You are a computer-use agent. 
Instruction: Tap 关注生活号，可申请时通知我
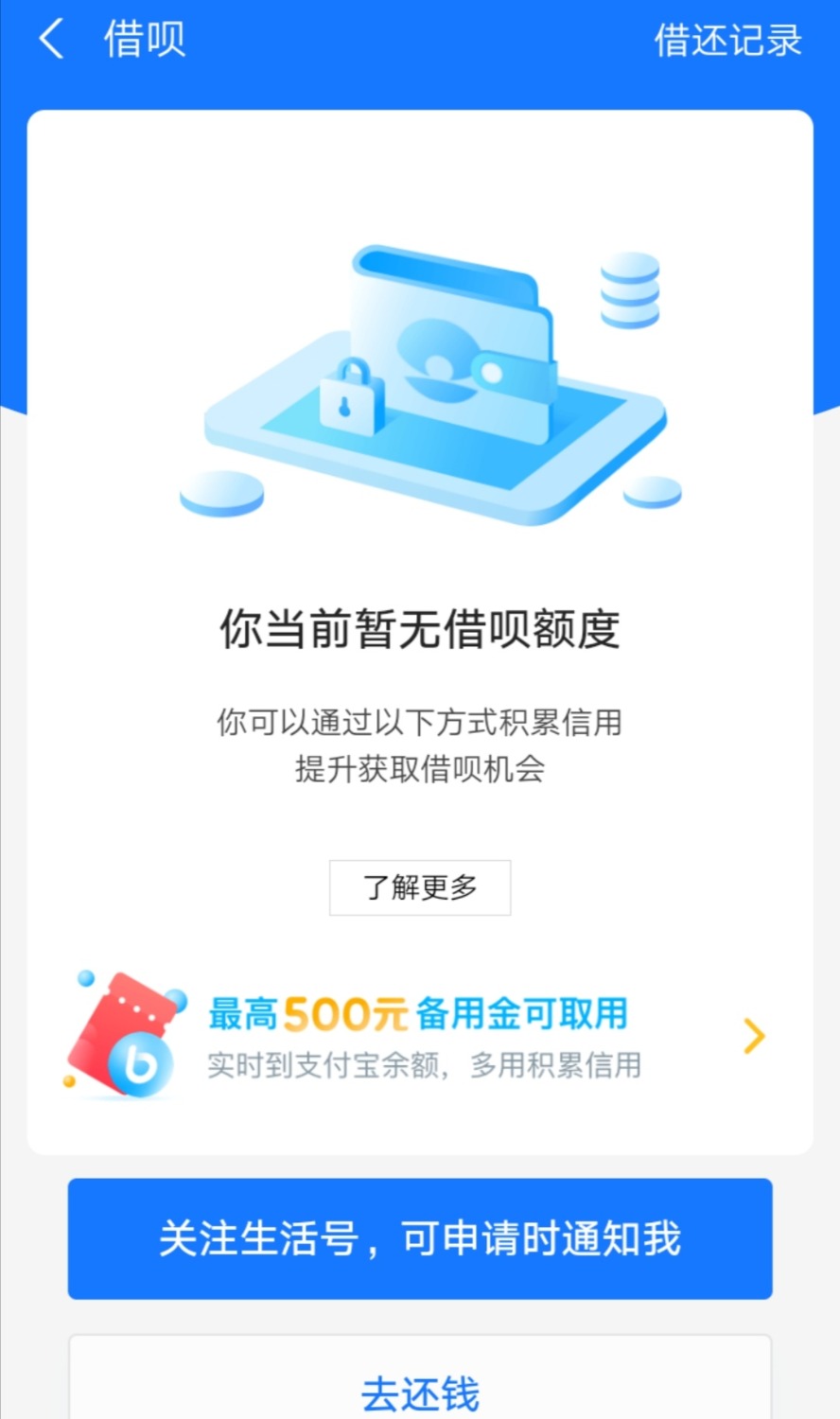[420, 1238]
